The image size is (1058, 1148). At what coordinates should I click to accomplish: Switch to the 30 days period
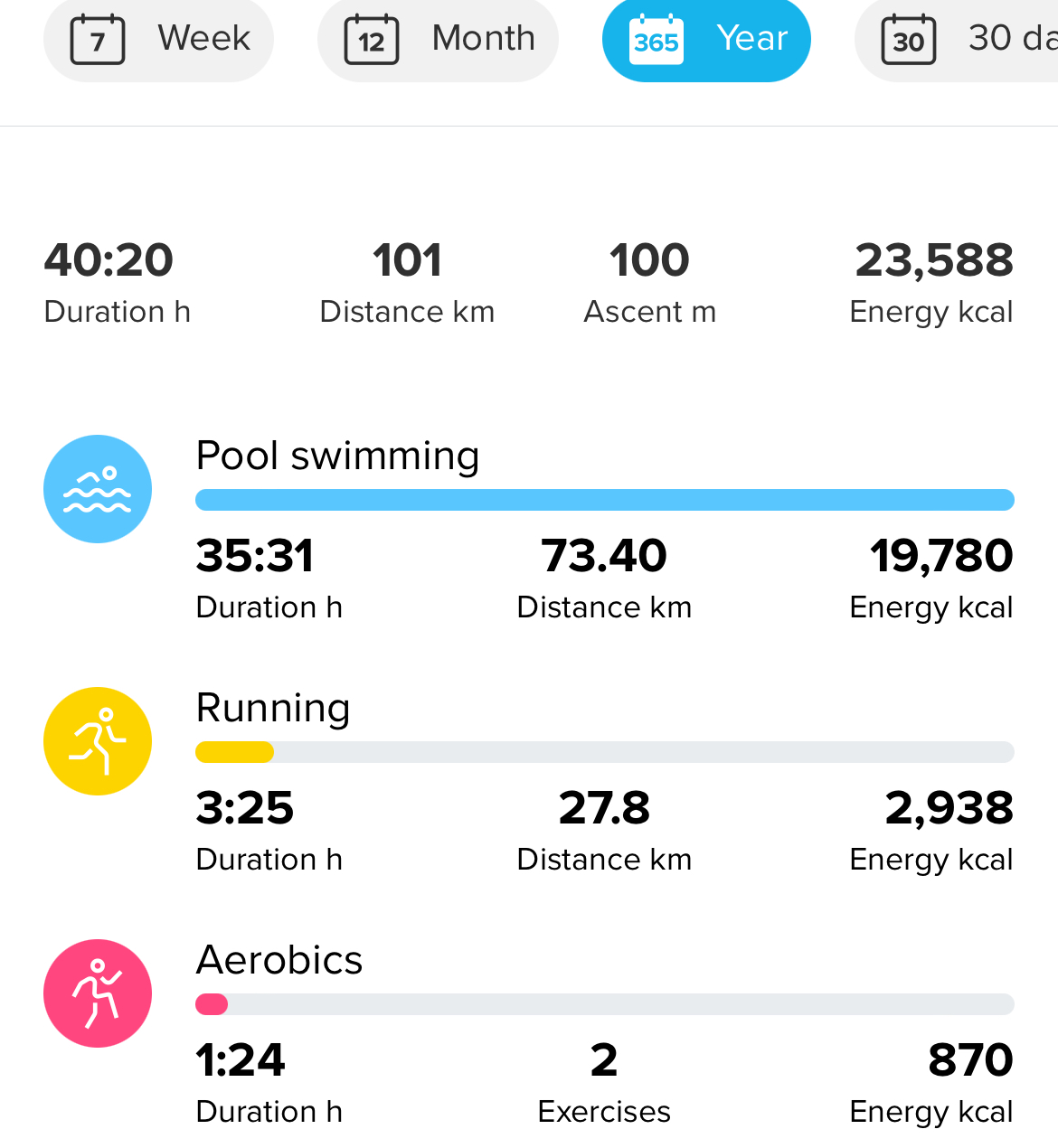[957, 39]
